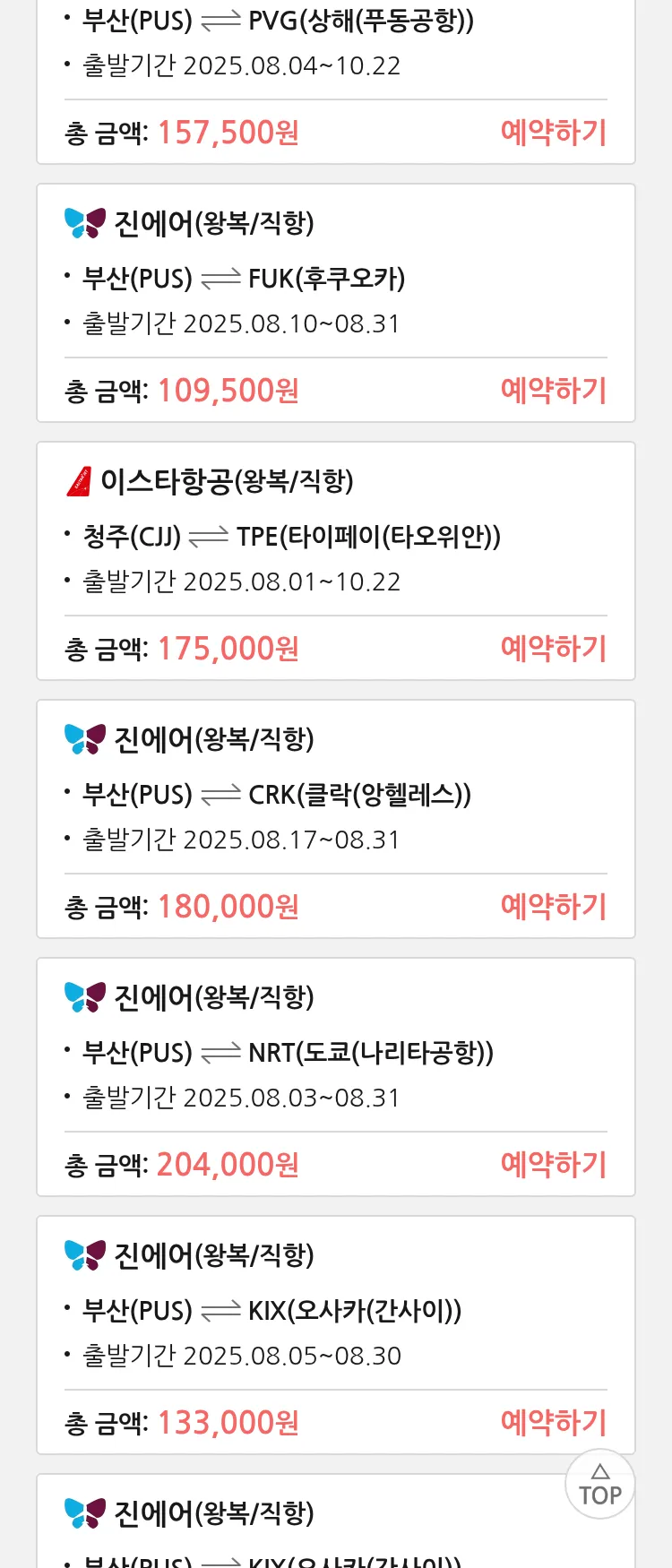This screenshot has width=672, height=1568.
Task: Jump back to top with TOP button
Action: pos(599,1485)
